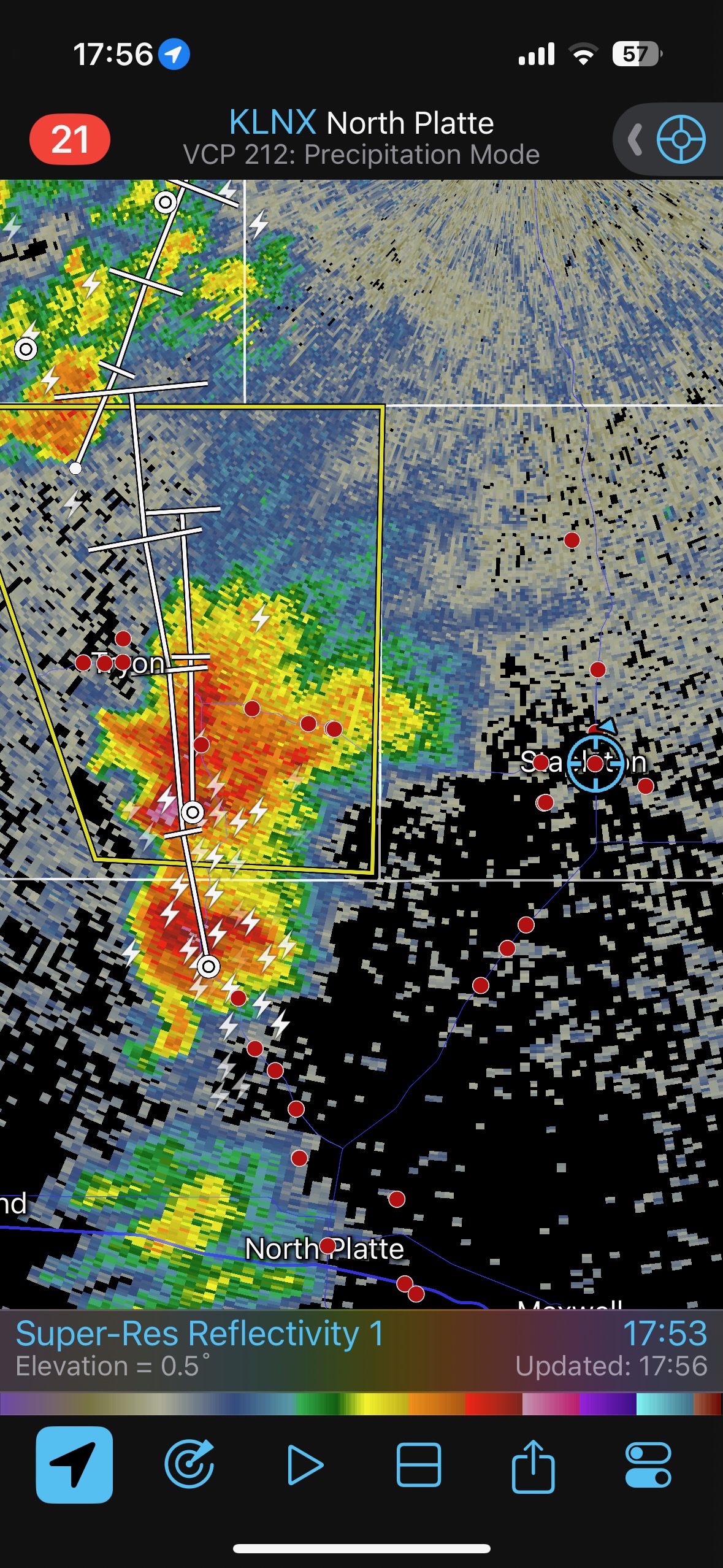Toggle the location tracking arrow
This screenshot has width=723, height=1568.
click(x=74, y=1464)
